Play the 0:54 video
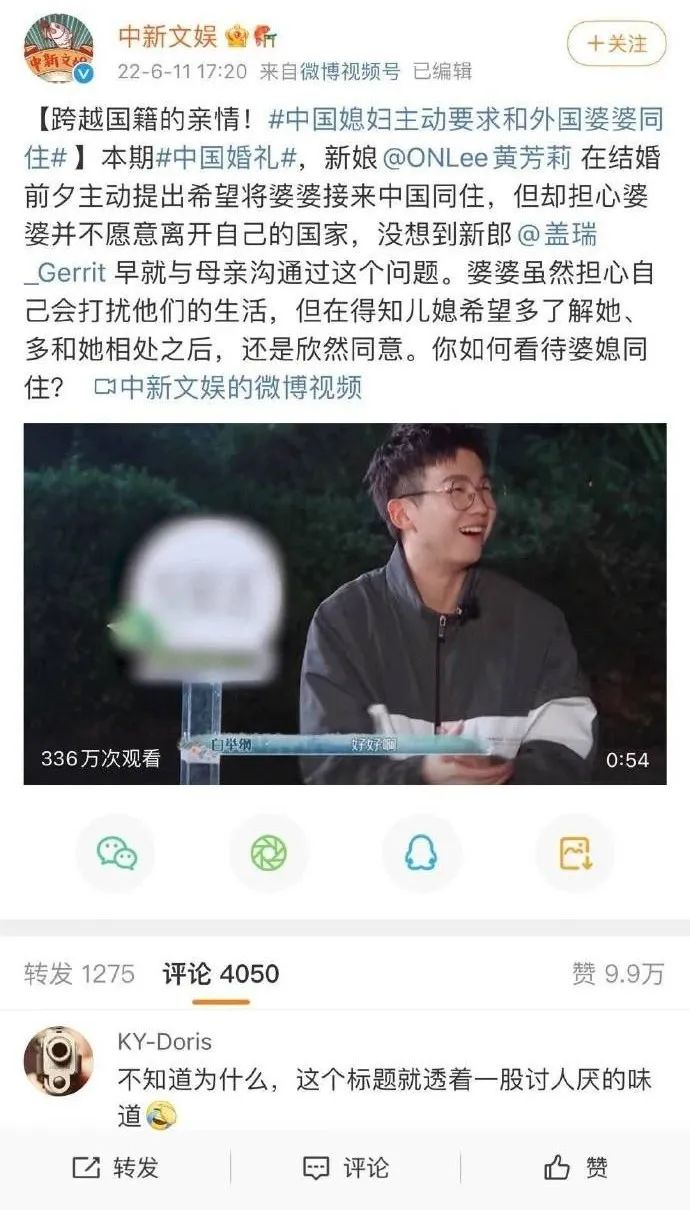Viewport: 690px width, 1210px height. coord(345,603)
